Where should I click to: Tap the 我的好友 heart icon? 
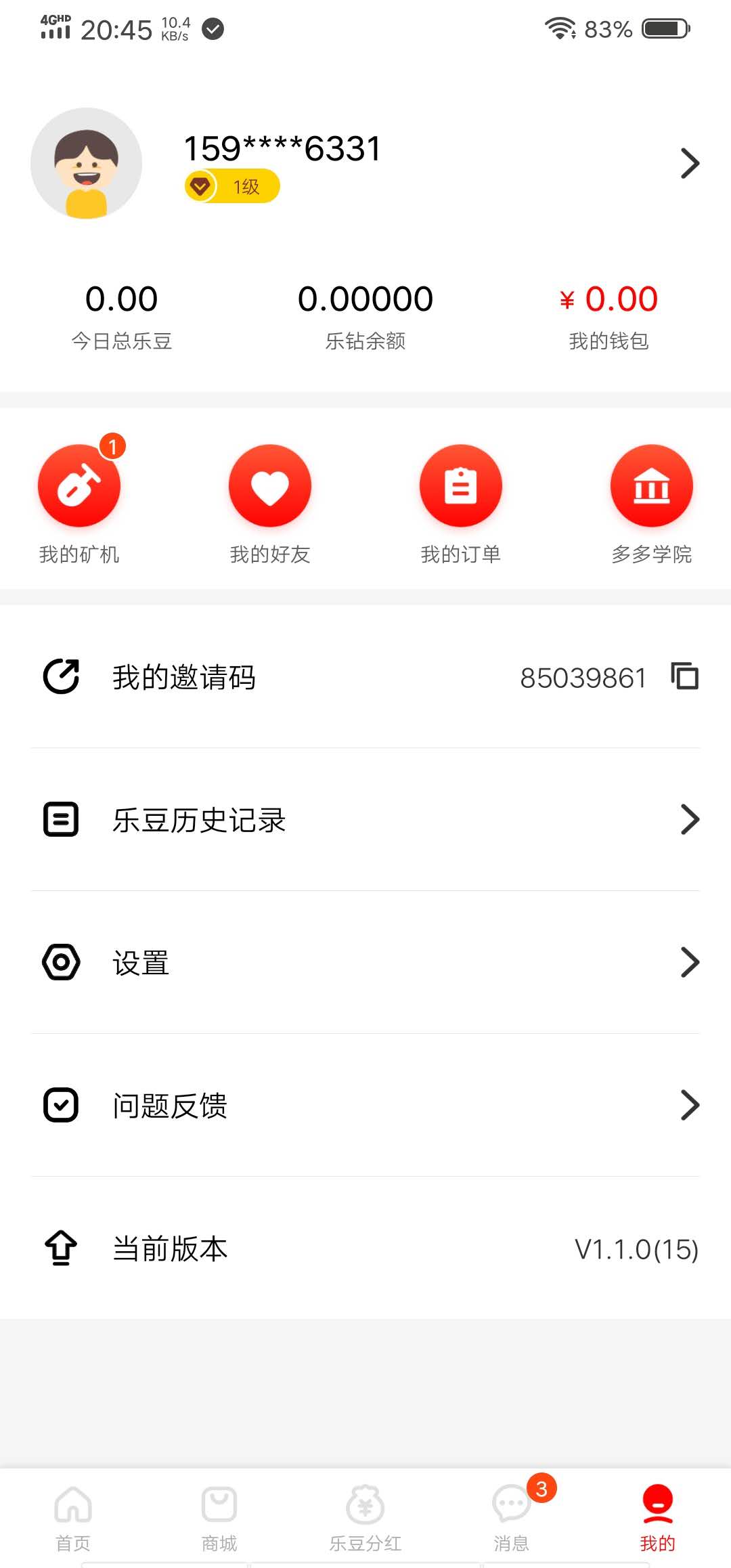tap(270, 485)
